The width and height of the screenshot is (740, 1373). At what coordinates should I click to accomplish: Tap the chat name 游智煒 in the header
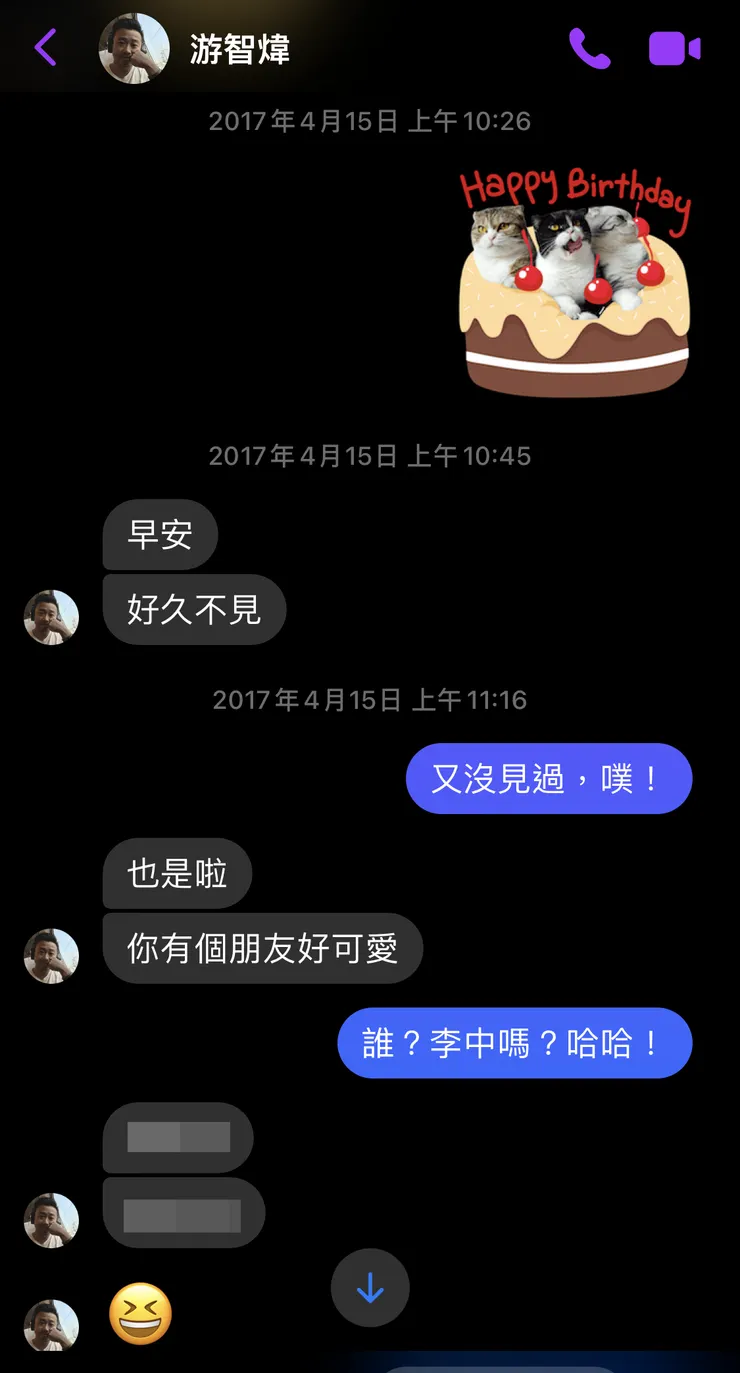237,47
